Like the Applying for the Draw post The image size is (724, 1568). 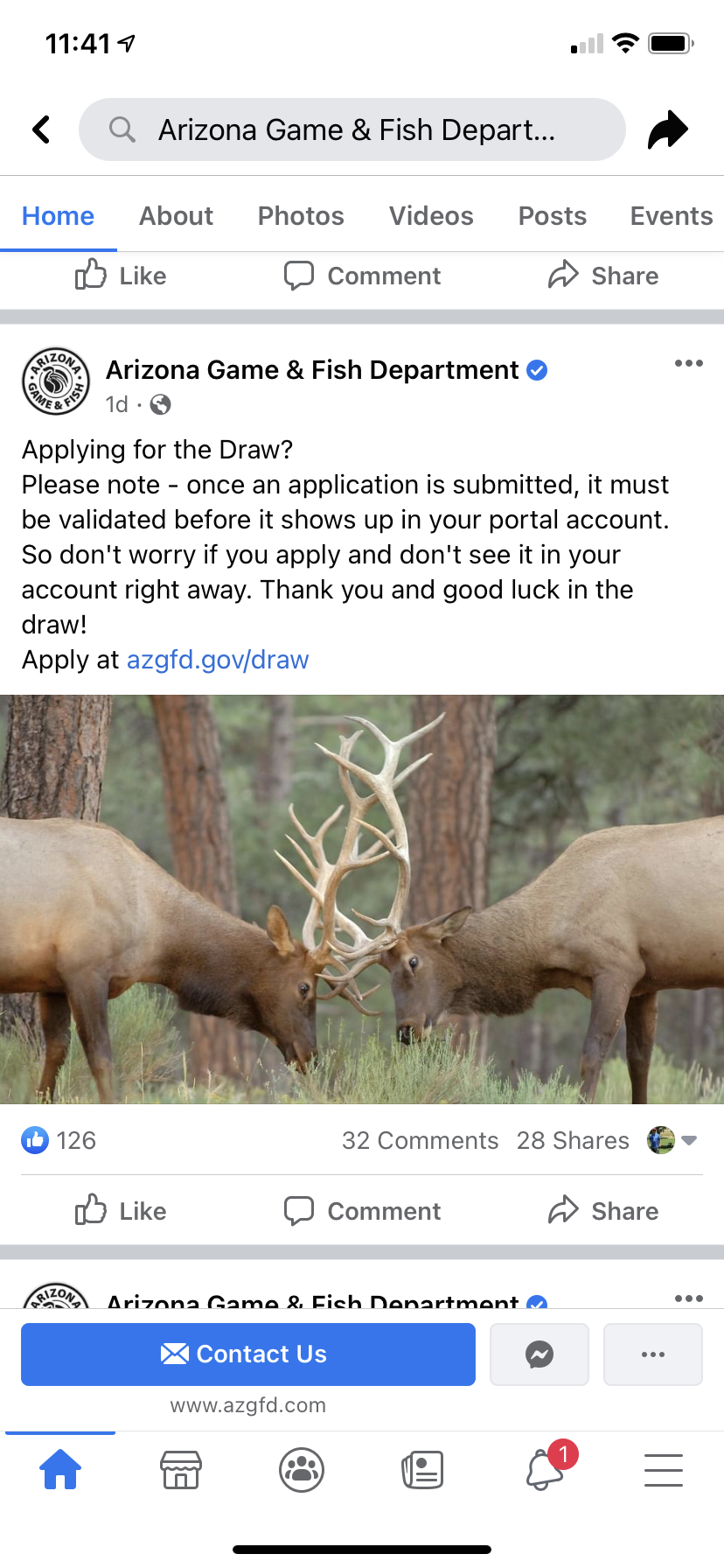coord(121,1211)
